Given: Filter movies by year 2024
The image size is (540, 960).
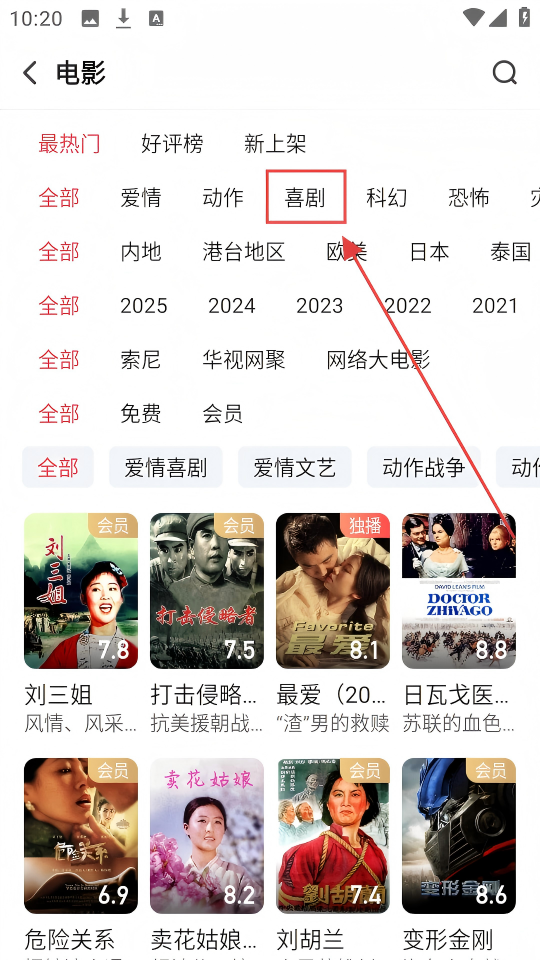Looking at the screenshot, I should pyautogui.click(x=232, y=306).
